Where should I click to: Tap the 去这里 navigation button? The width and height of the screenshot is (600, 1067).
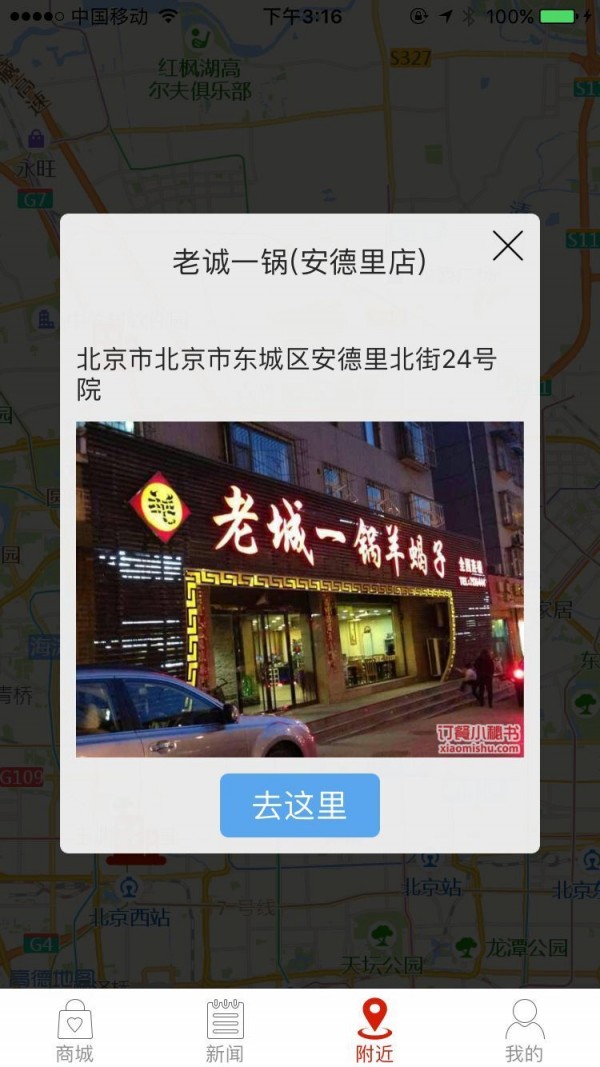pyautogui.click(x=300, y=805)
